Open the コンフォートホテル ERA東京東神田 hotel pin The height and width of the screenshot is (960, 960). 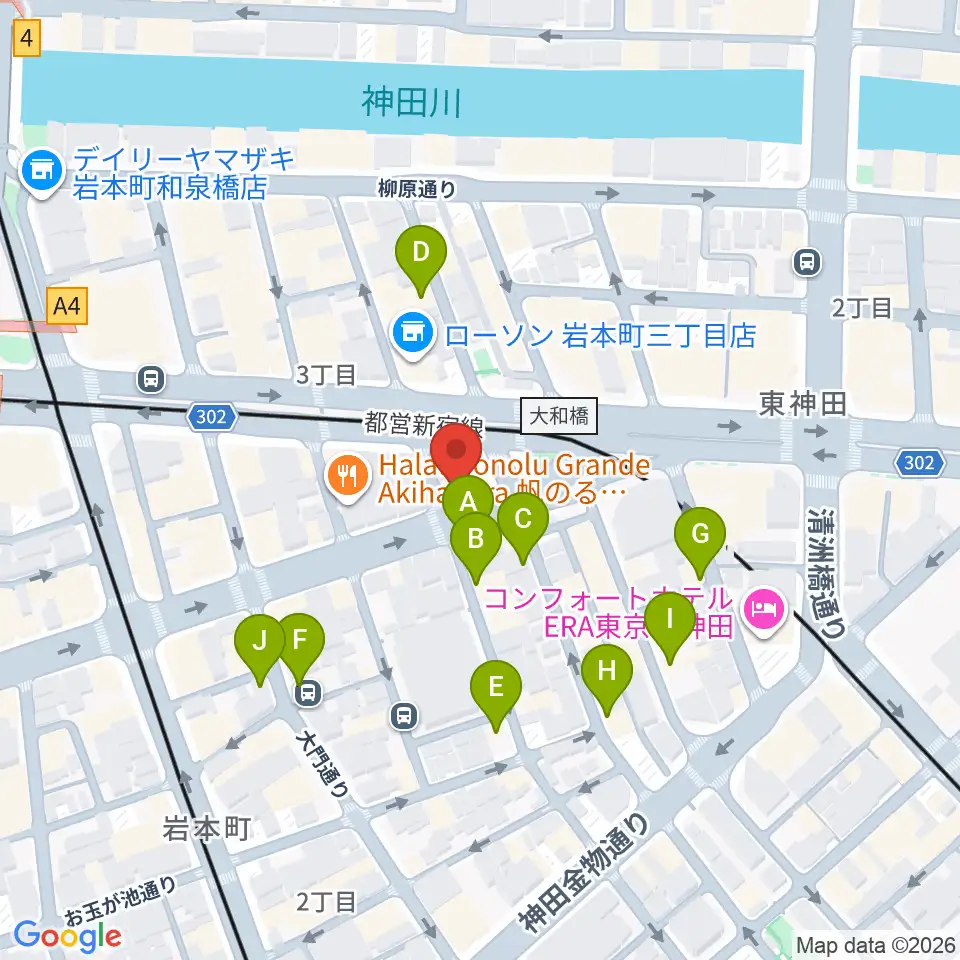(764, 610)
